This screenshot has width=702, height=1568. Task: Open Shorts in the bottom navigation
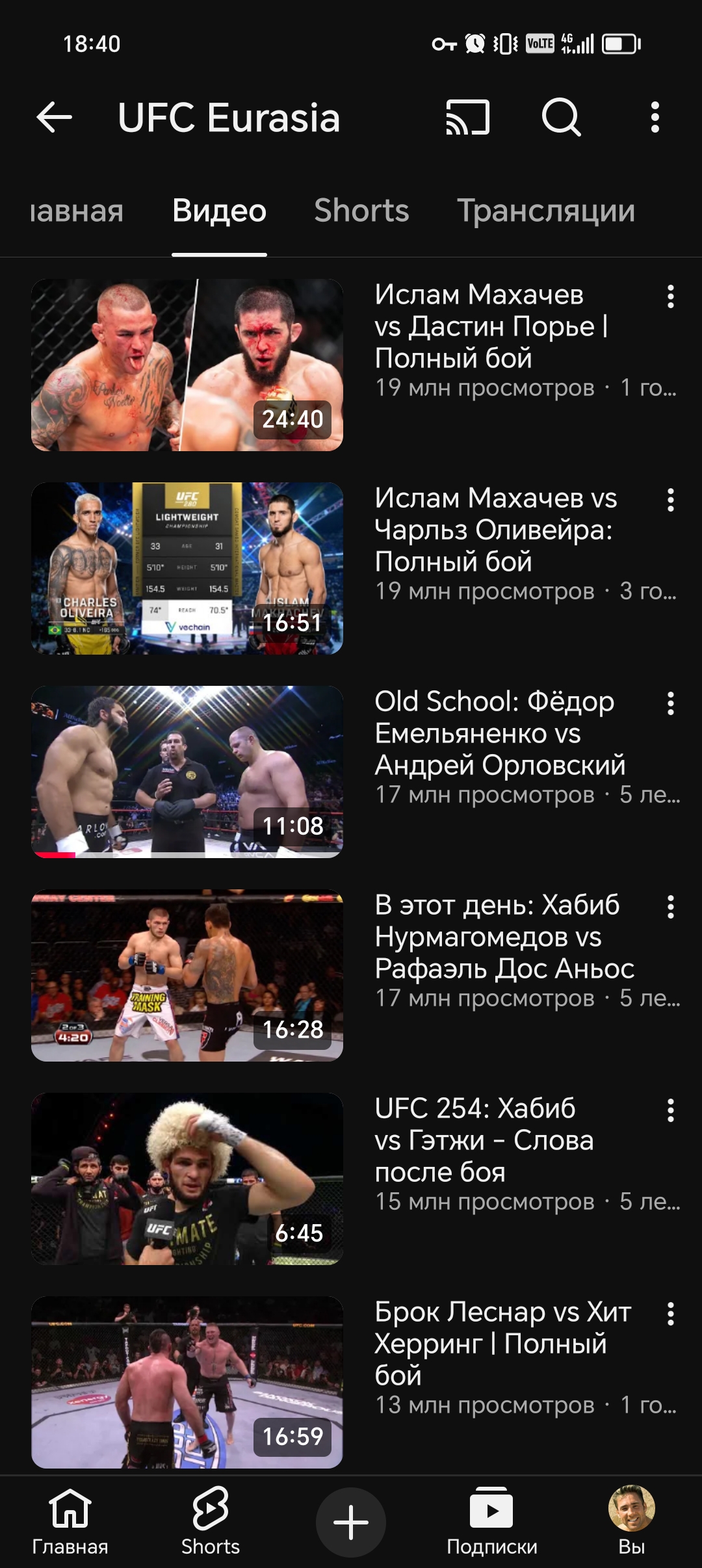coord(211,1521)
